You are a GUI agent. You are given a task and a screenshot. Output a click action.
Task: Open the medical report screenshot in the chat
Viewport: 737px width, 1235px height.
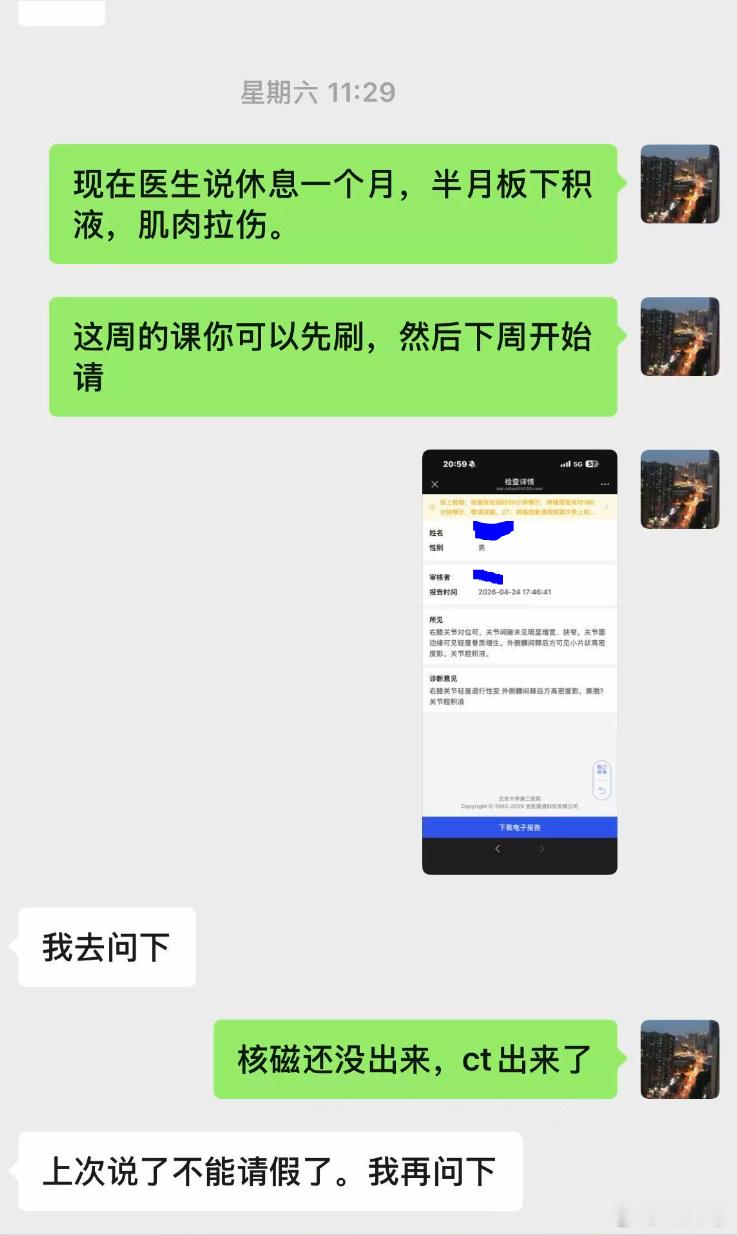pyautogui.click(x=519, y=660)
